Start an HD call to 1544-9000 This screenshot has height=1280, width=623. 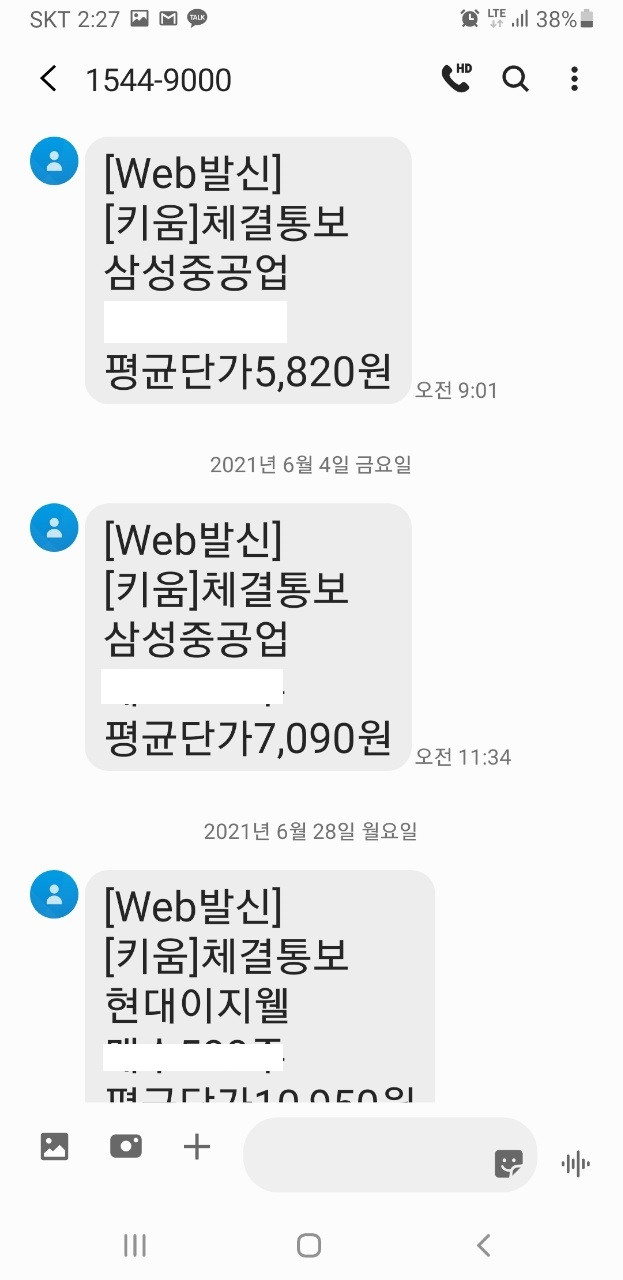click(x=456, y=78)
